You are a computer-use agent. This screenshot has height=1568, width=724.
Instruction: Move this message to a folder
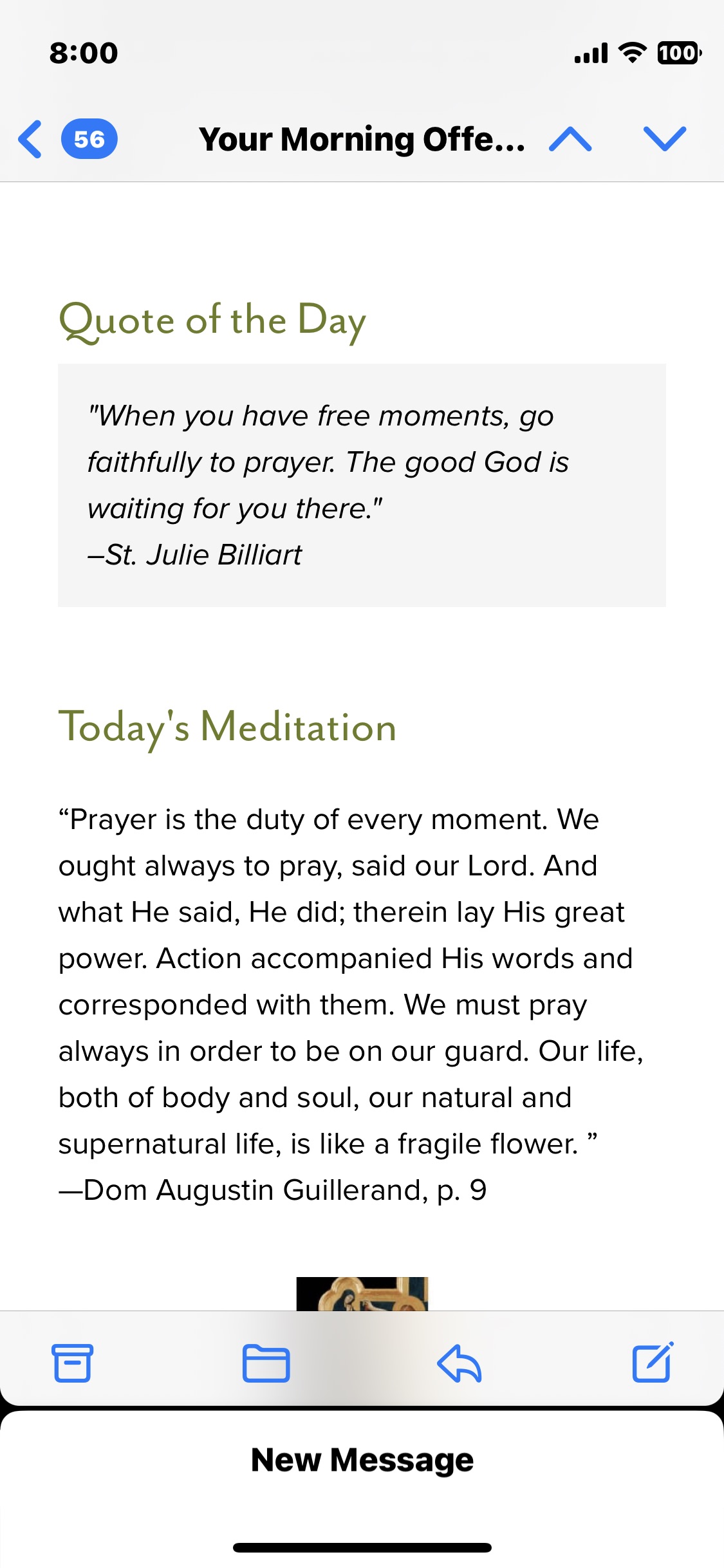[266, 1363]
